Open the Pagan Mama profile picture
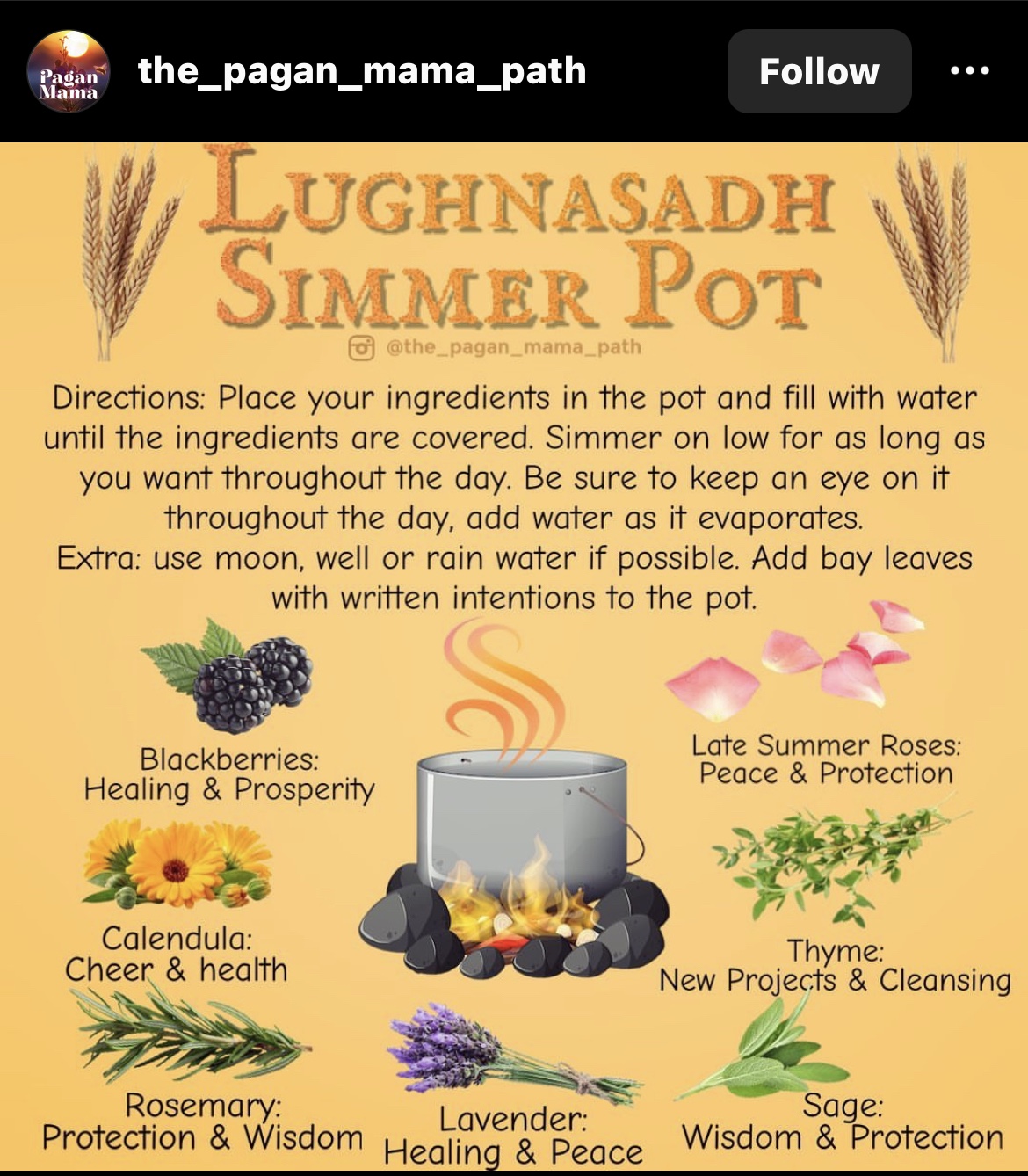This screenshot has width=1028, height=1176. (69, 71)
